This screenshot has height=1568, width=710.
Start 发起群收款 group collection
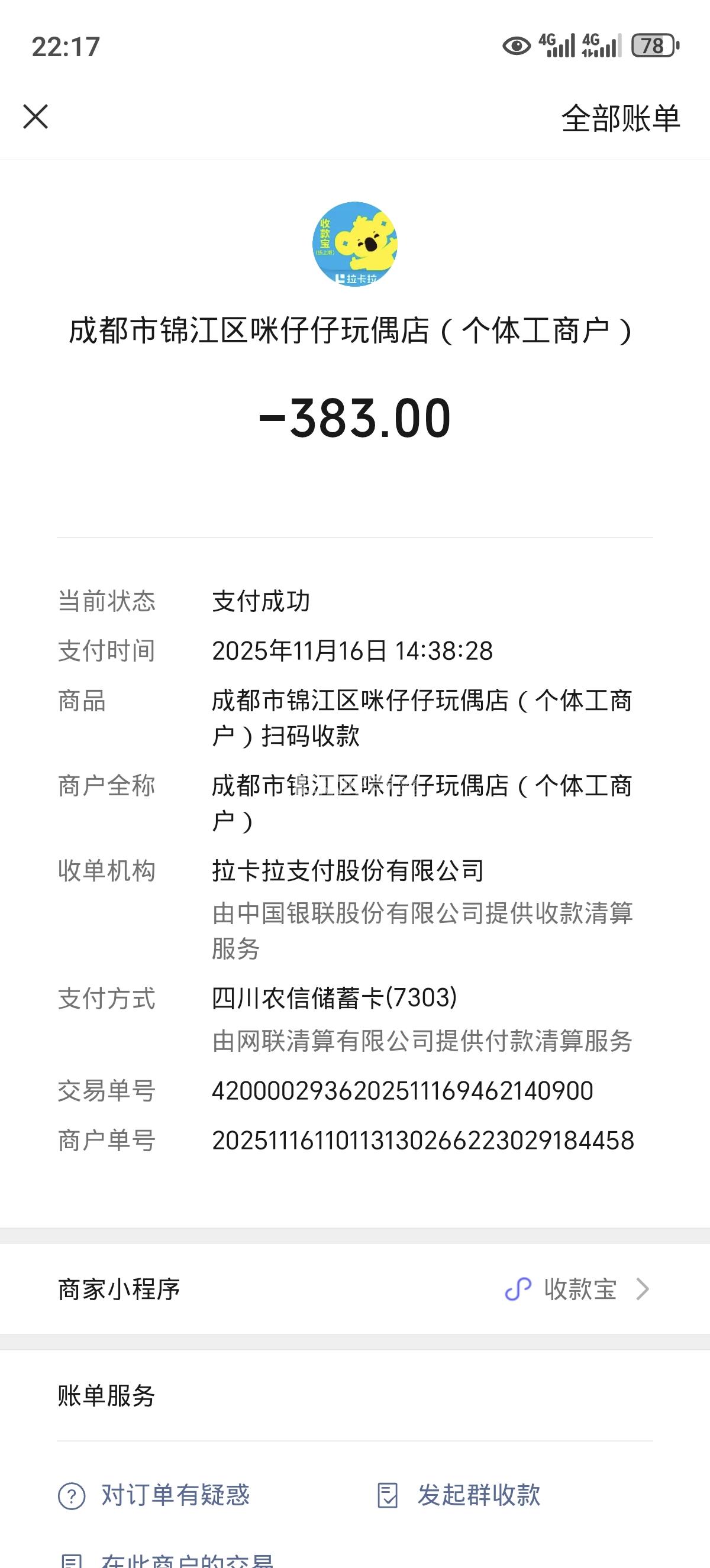click(459, 1495)
